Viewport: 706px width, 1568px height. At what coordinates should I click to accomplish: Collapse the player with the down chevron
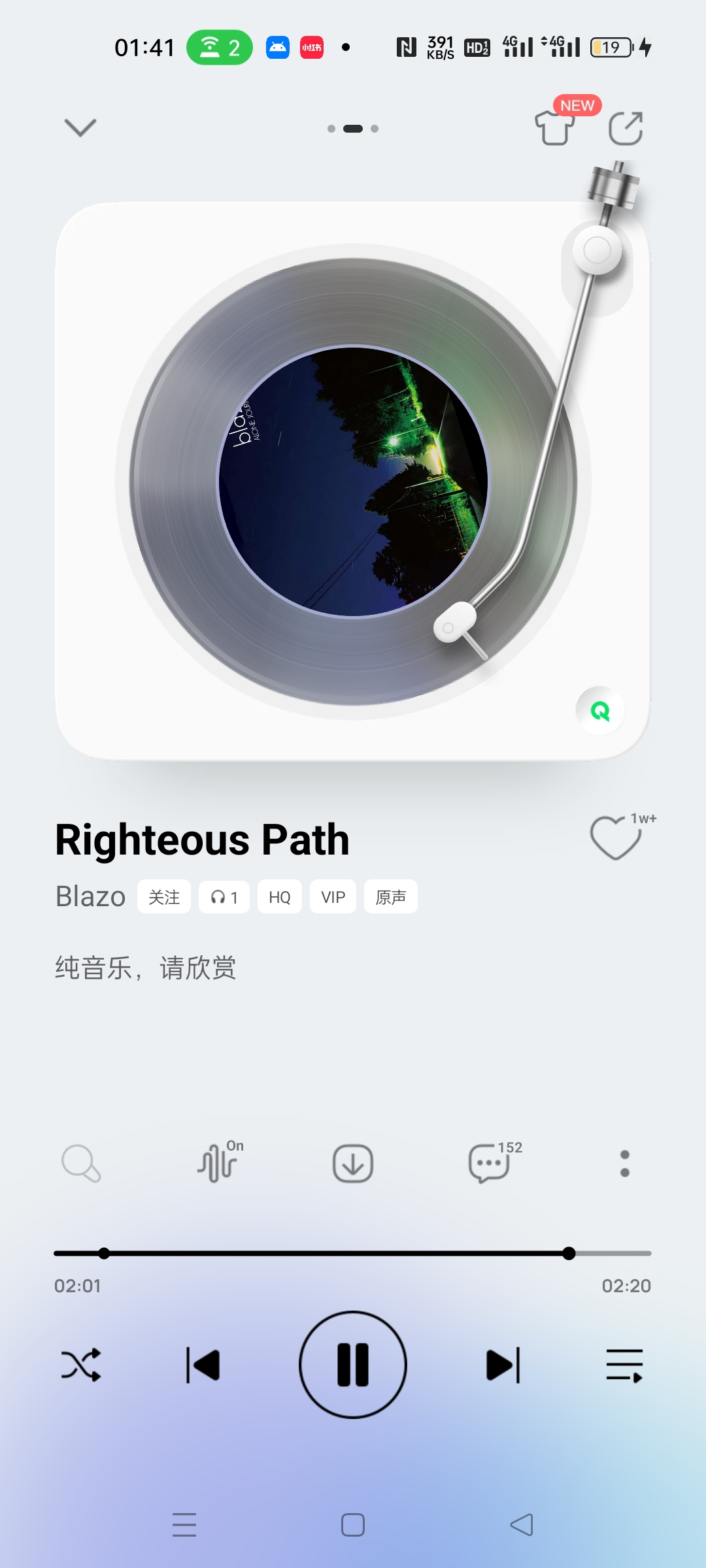[80, 127]
